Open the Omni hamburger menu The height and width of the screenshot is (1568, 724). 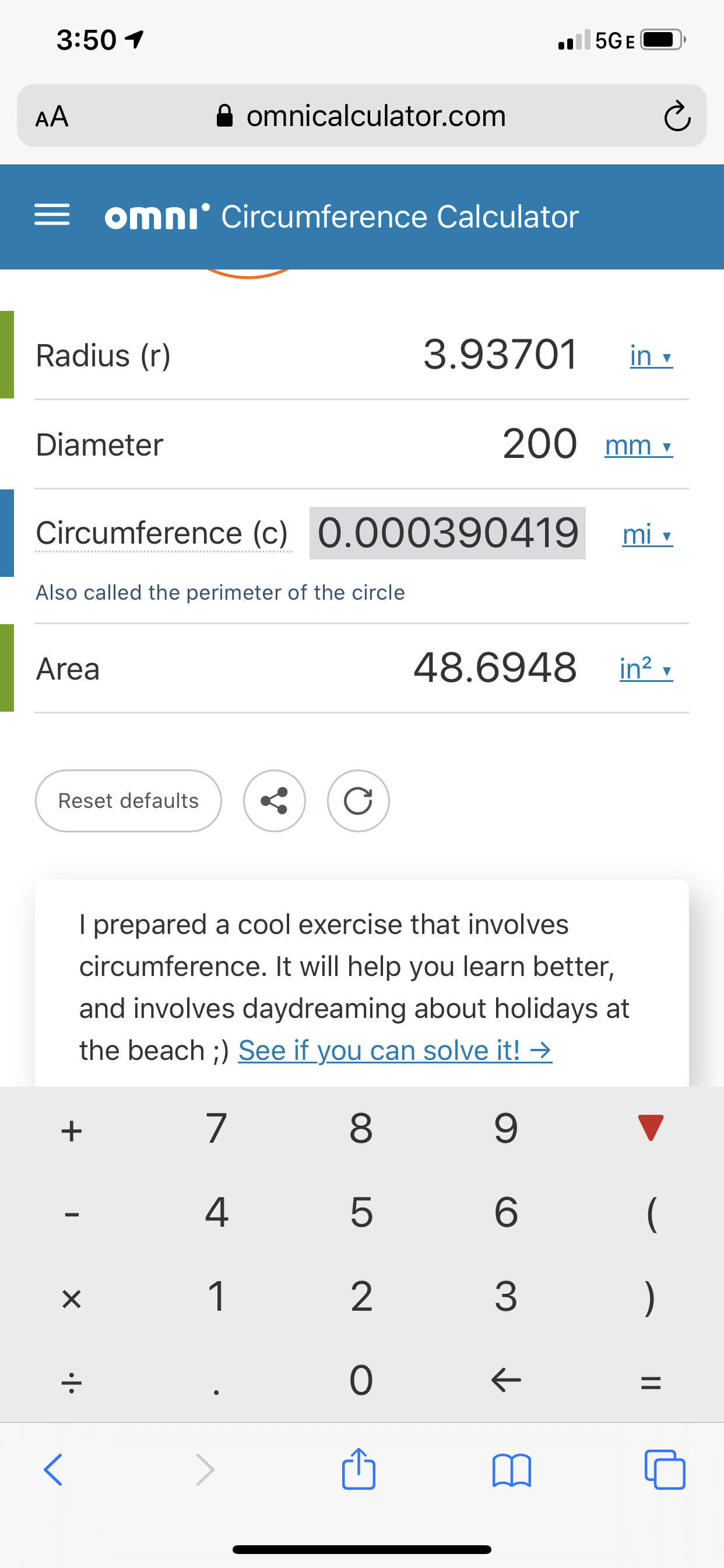pos(52,215)
